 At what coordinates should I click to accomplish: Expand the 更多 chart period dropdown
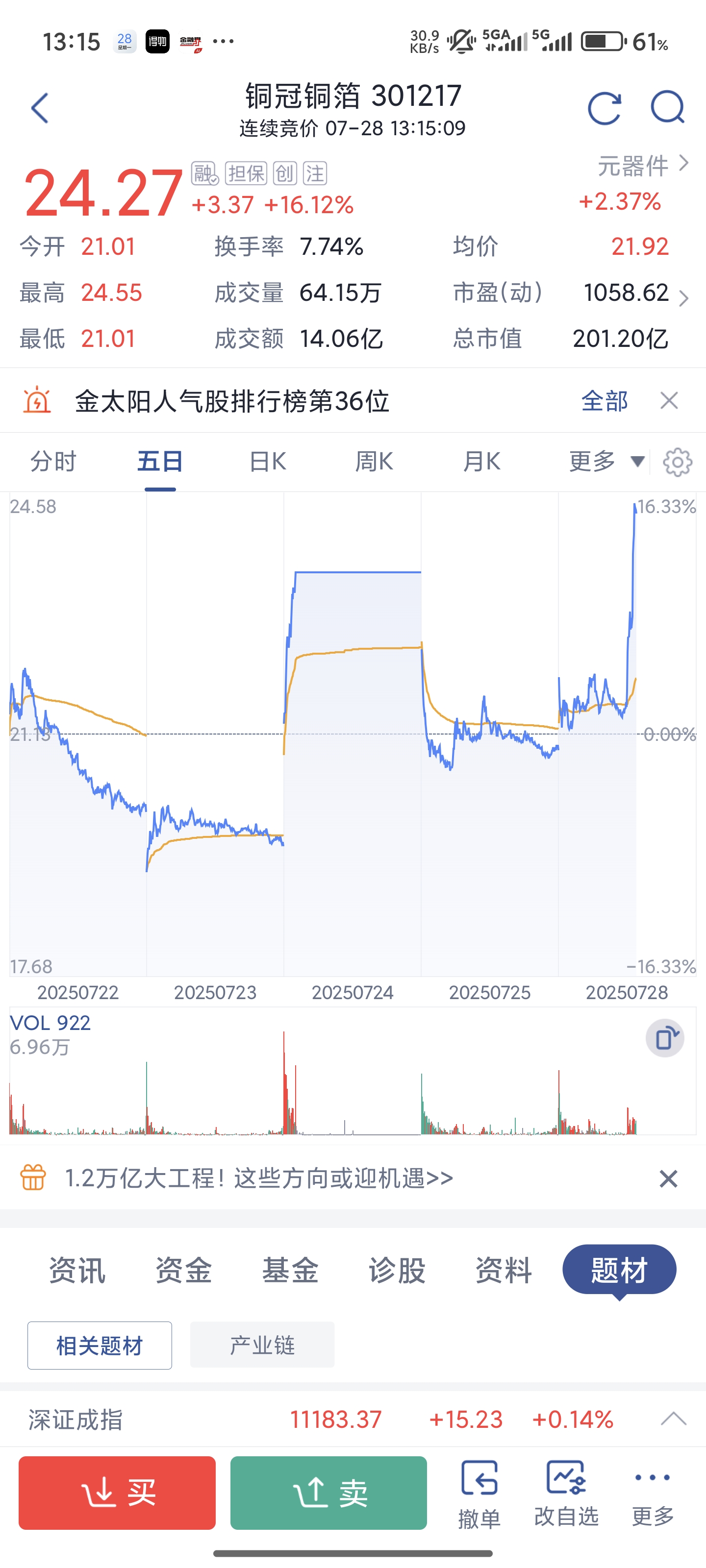[x=605, y=462]
